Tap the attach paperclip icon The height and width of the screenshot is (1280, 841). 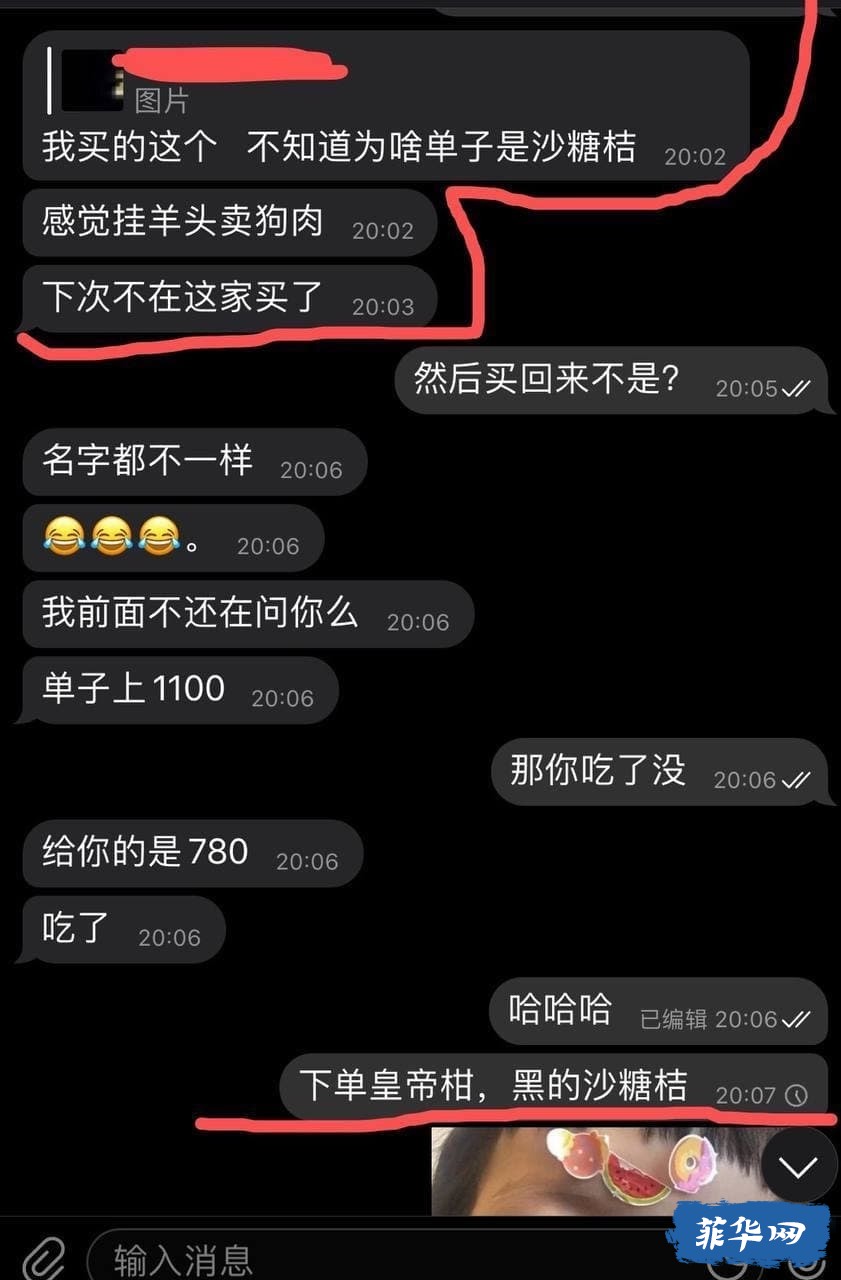click(x=43, y=1258)
